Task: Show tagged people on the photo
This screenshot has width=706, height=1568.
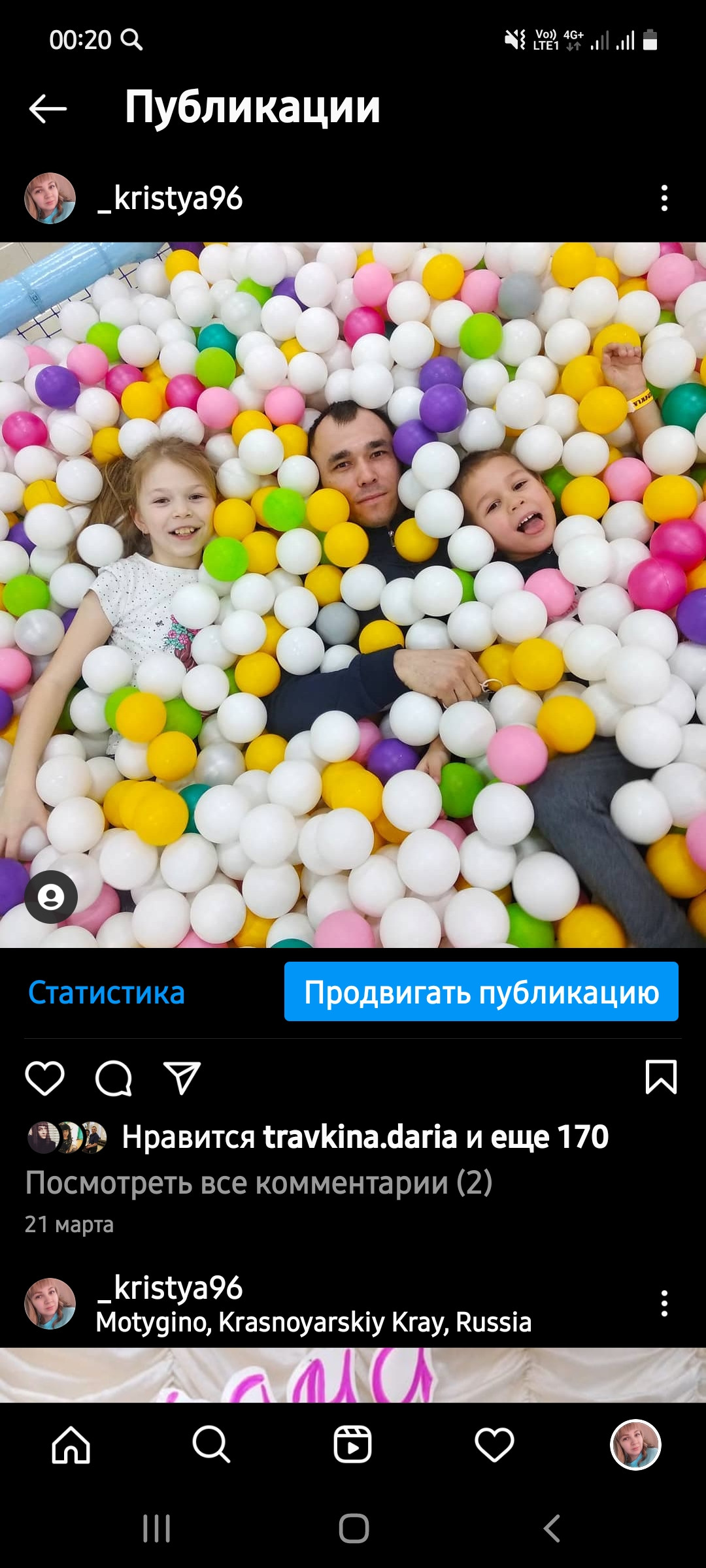Action: tap(51, 896)
